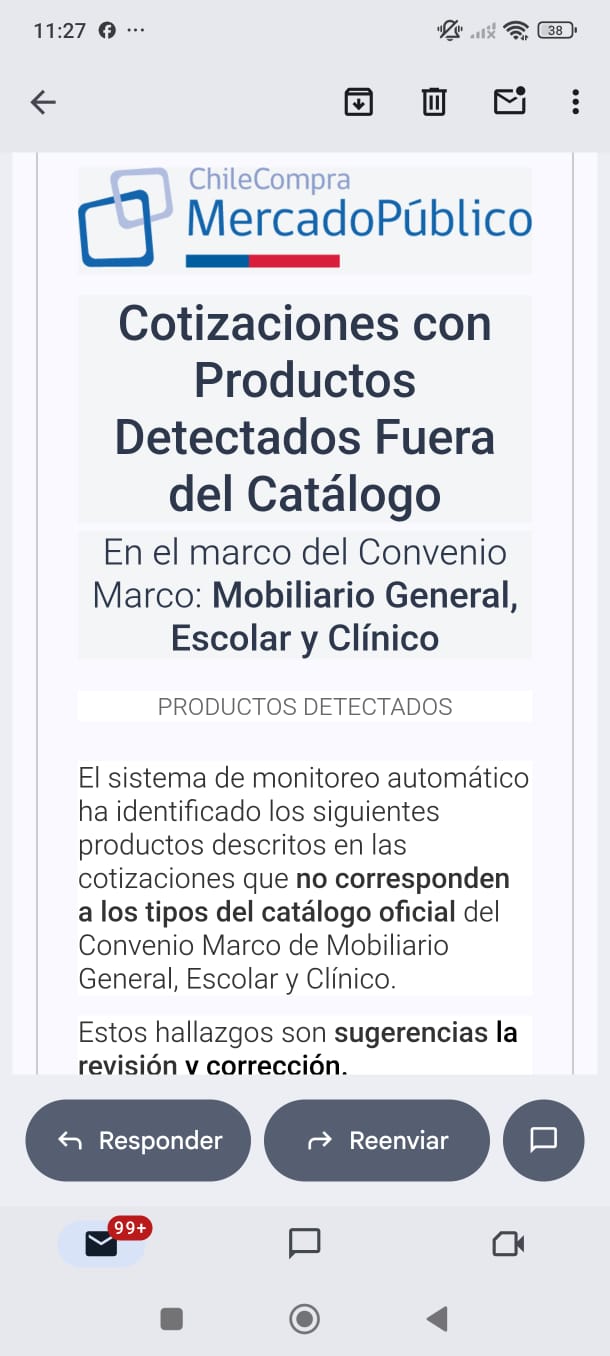Viewport: 610px width, 1356px height.
Task: Archive this email
Action: point(358,102)
